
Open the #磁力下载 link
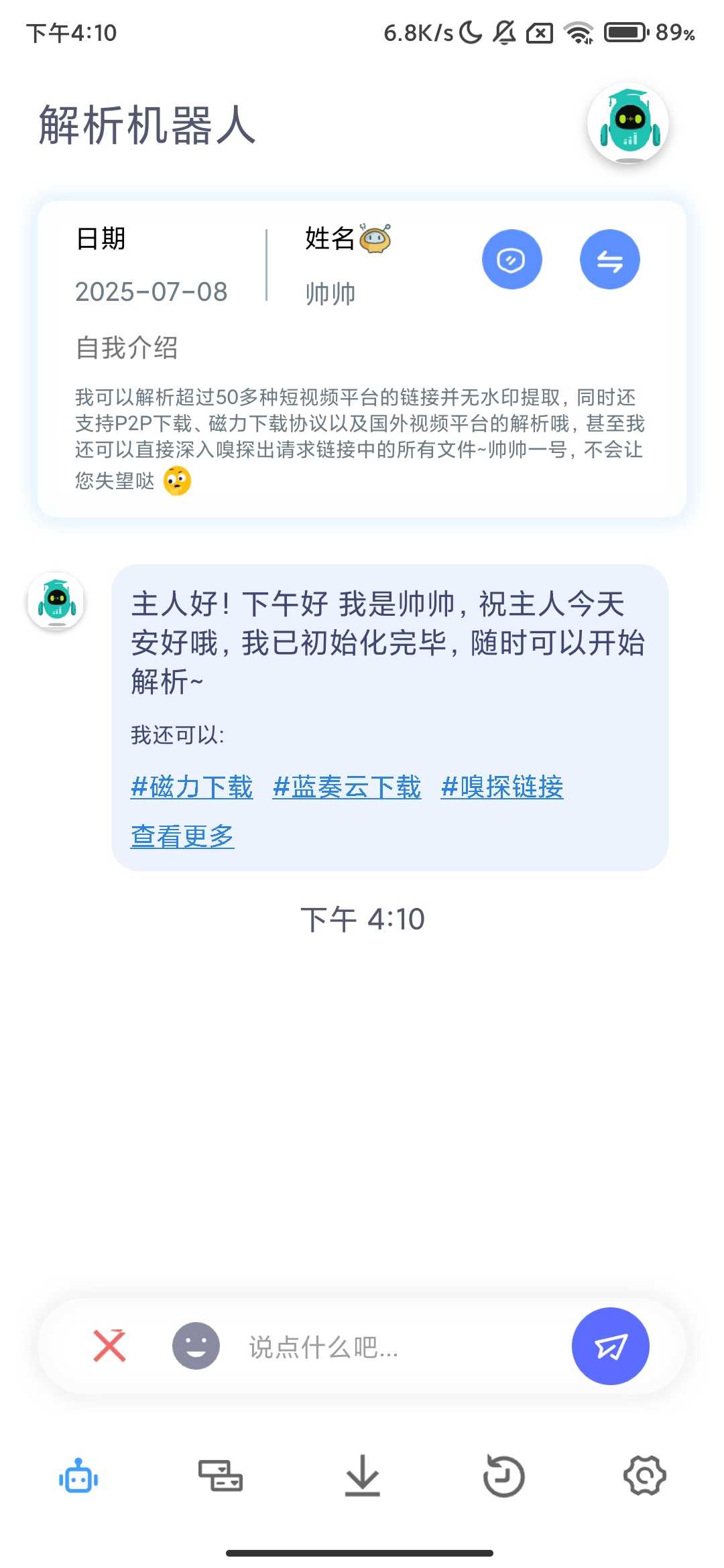pyautogui.click(x=191, y=789)
